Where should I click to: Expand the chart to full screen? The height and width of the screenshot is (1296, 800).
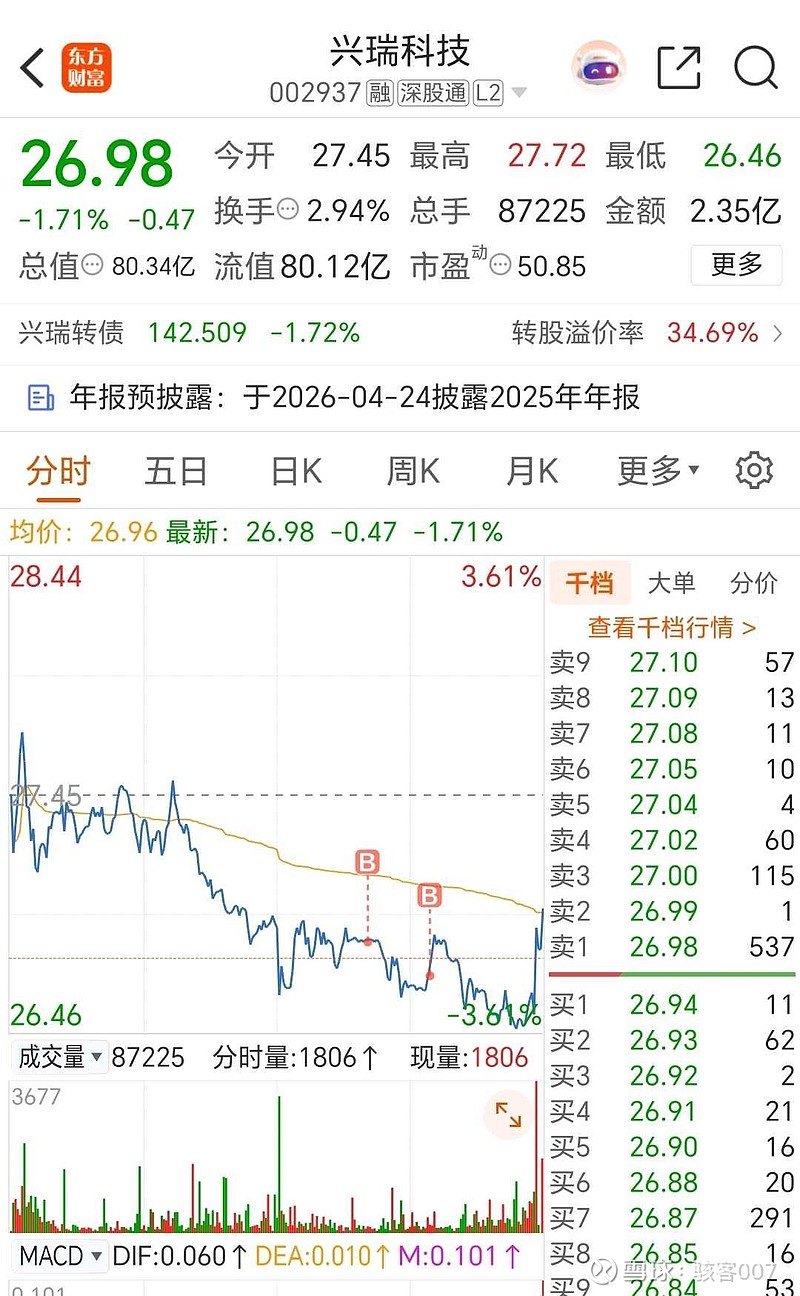(x=508, y=1115)
